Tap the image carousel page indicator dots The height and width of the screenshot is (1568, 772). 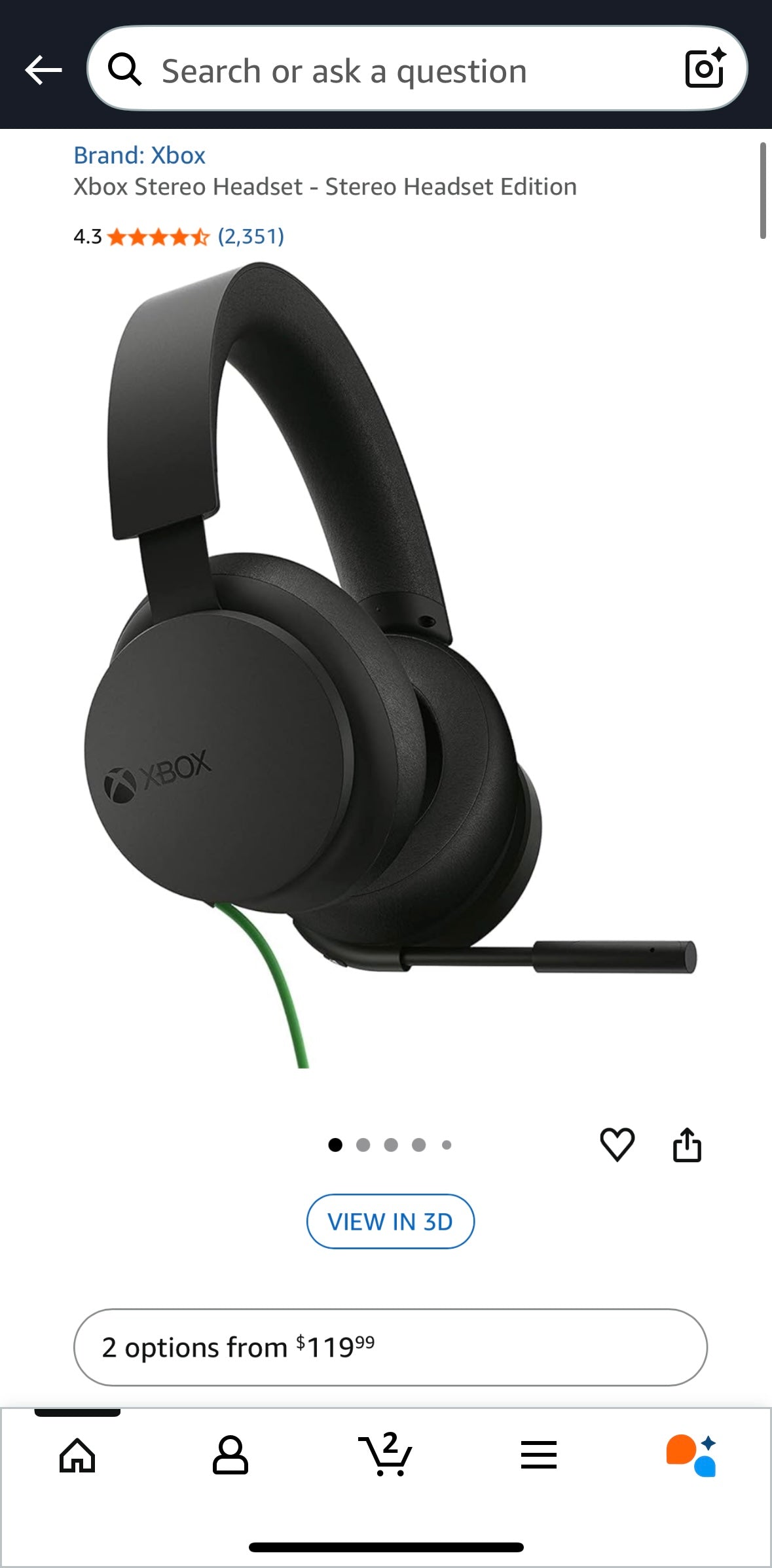coord(390,1145)
